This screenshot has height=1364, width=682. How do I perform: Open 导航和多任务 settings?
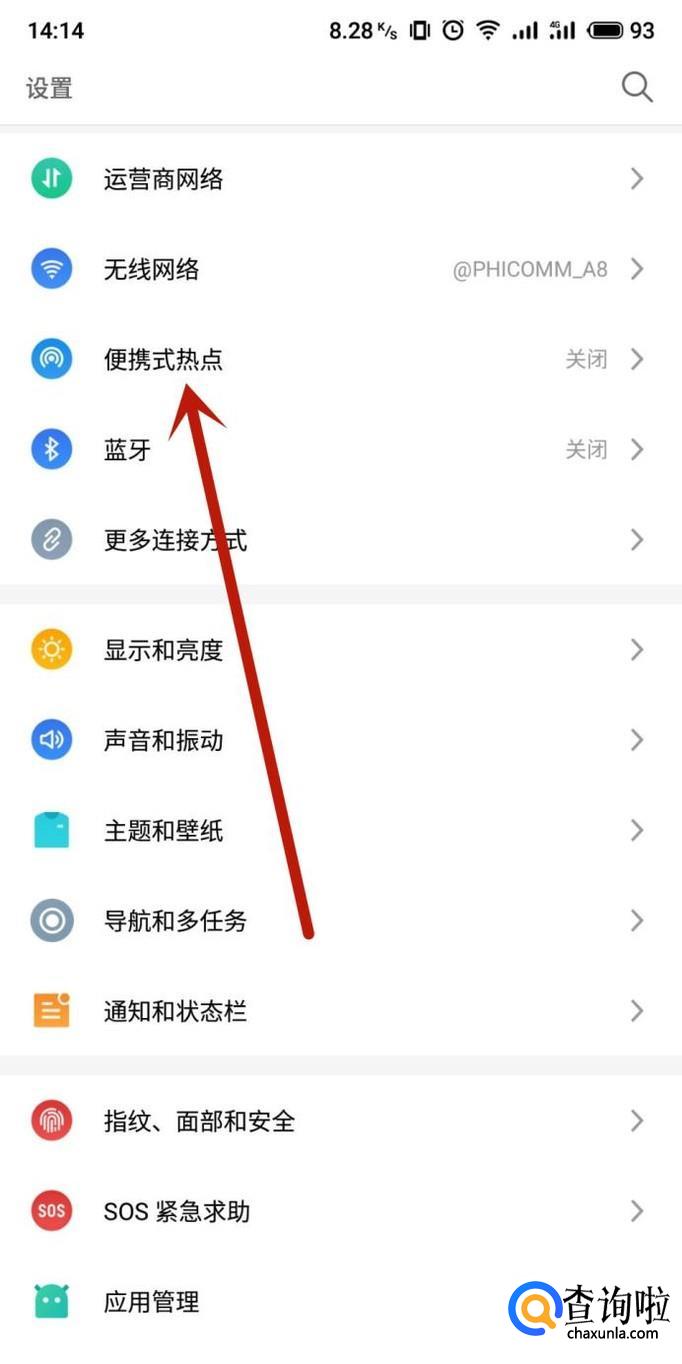pyautogui.click(x=341, y=920)
